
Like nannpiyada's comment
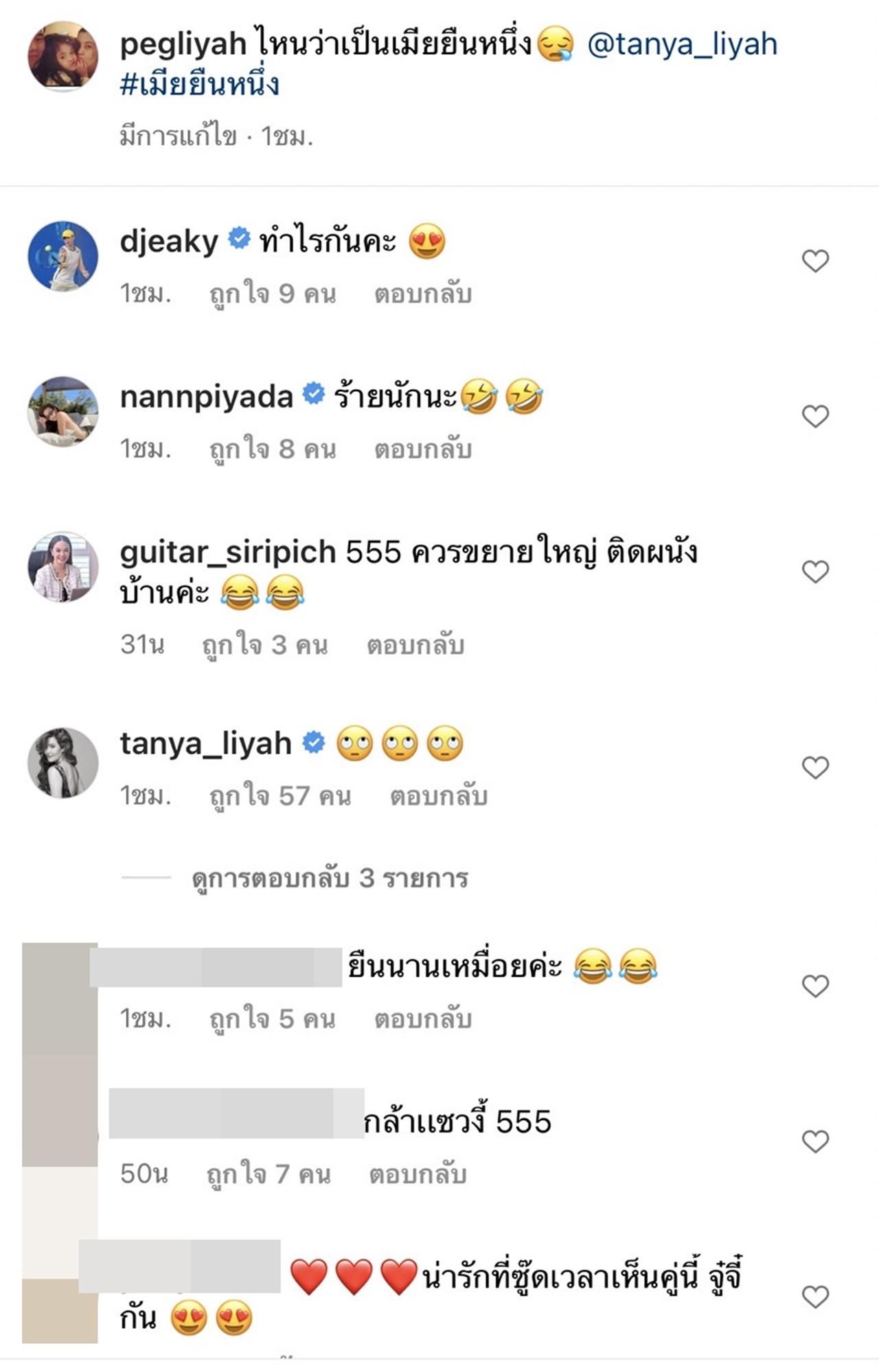tap(815, 416)
